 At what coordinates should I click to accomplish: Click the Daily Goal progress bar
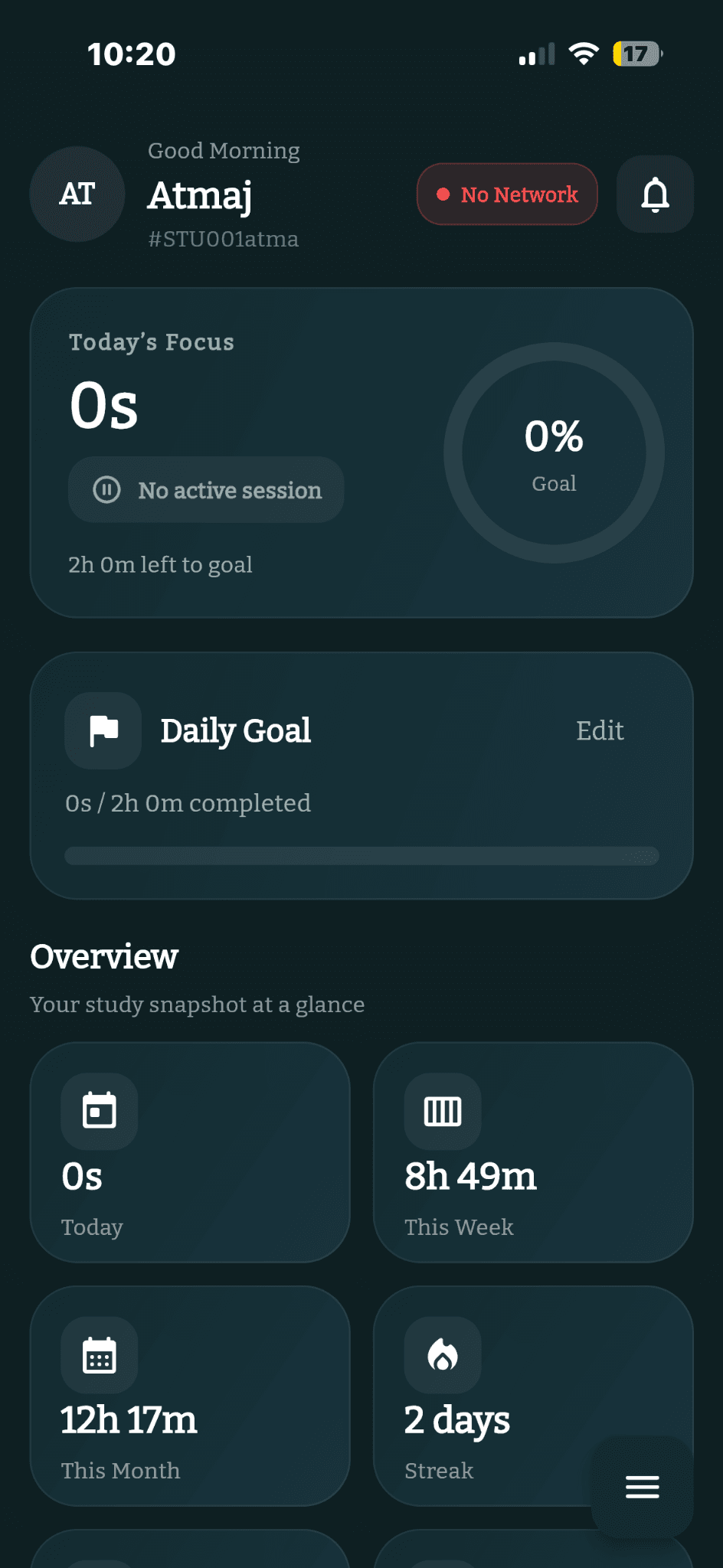[x=361, y=857]
